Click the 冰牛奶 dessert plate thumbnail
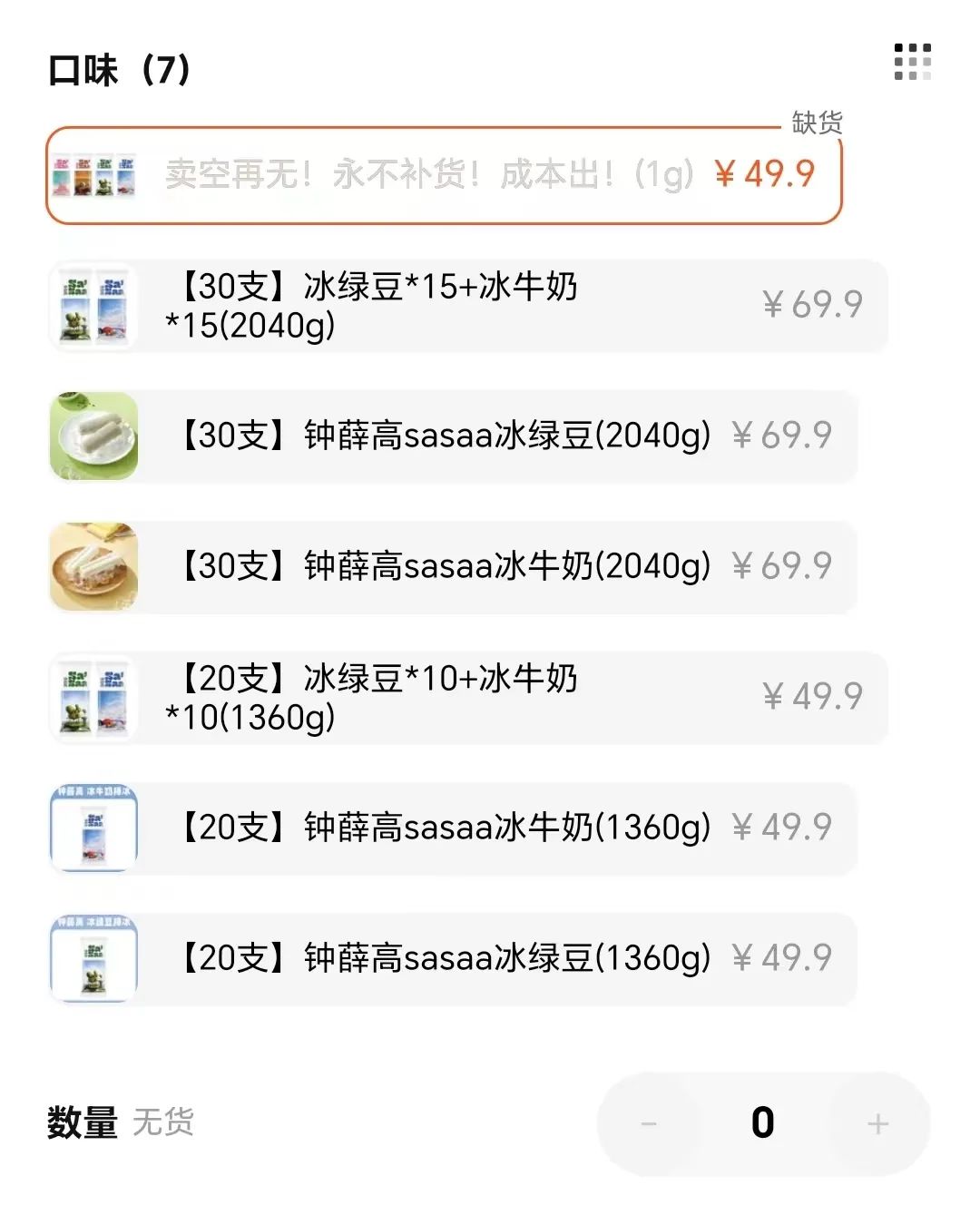 pos(93,568)
